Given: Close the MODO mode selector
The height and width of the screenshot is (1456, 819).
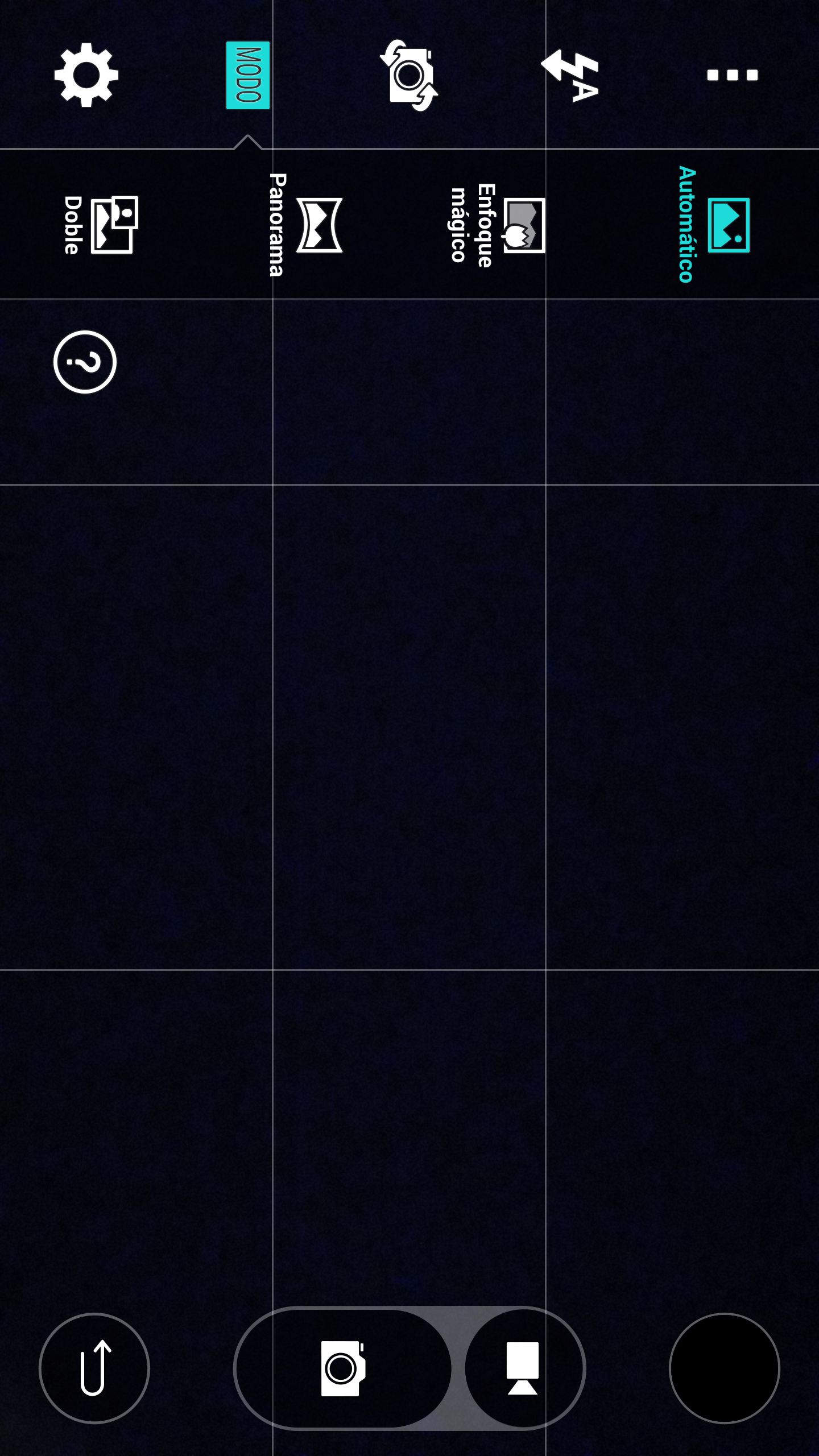Looking at the screenshot, I should 248,75.
